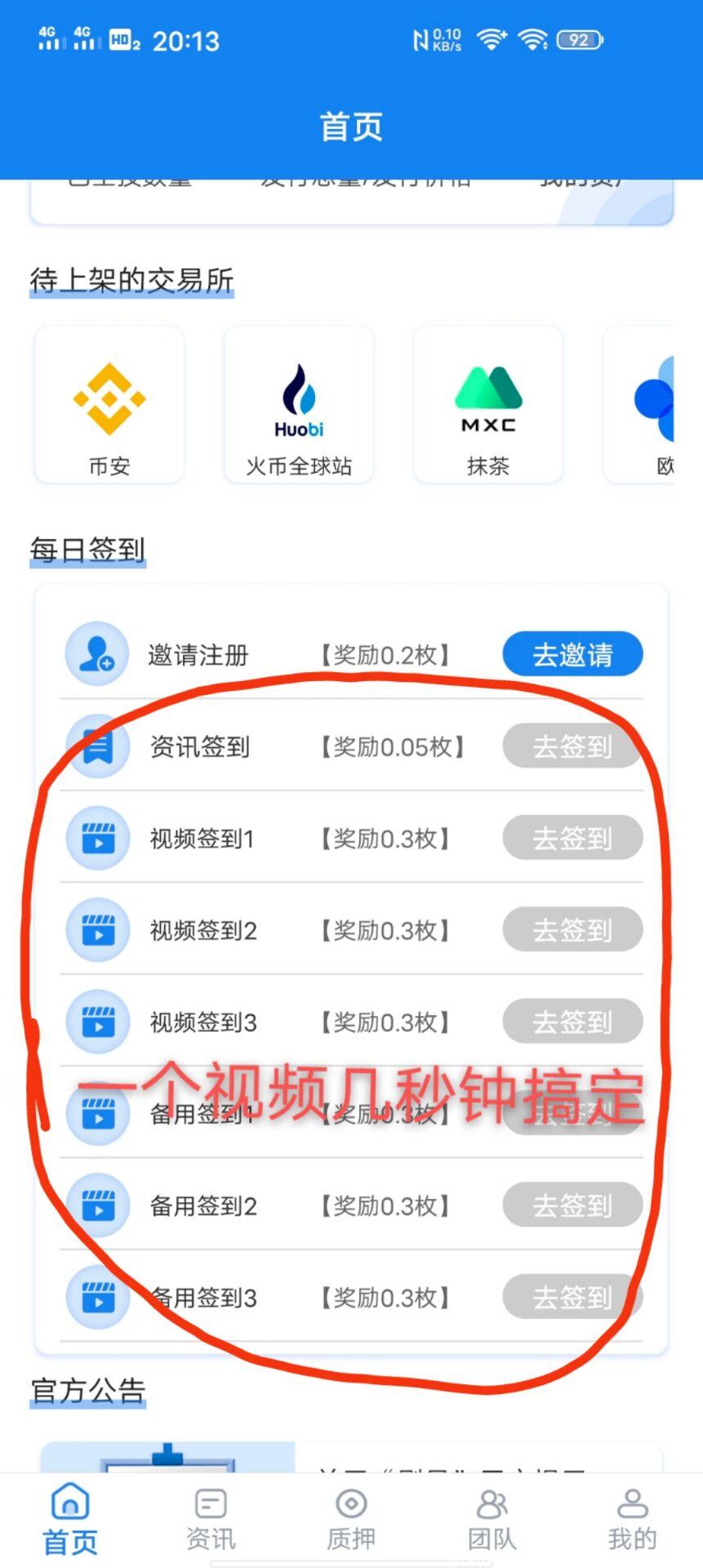The image size is (703, 1568).
Task: Tap the 视频签到3 video play icon
Action: [x=97, y=1021]
